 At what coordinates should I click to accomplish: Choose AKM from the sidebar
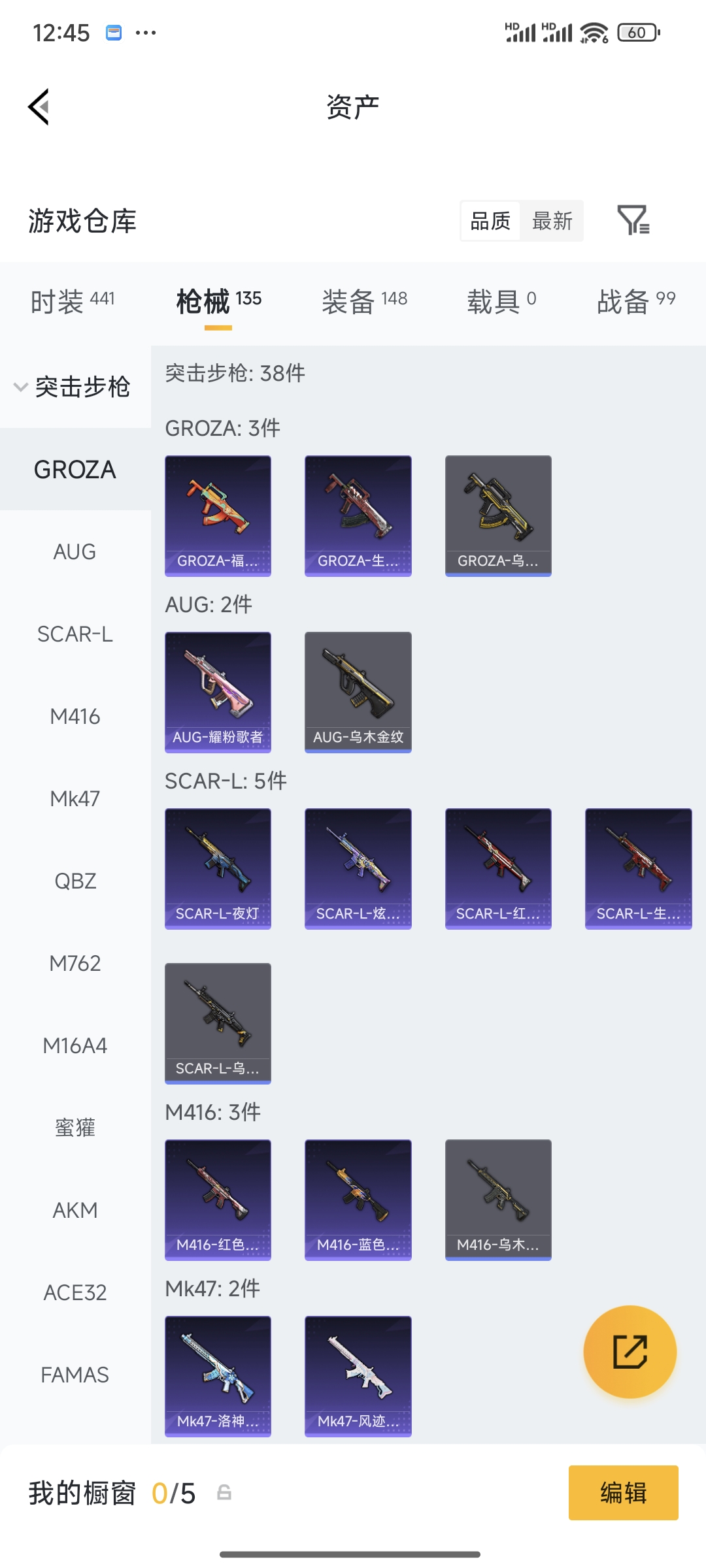(75, 1210)
